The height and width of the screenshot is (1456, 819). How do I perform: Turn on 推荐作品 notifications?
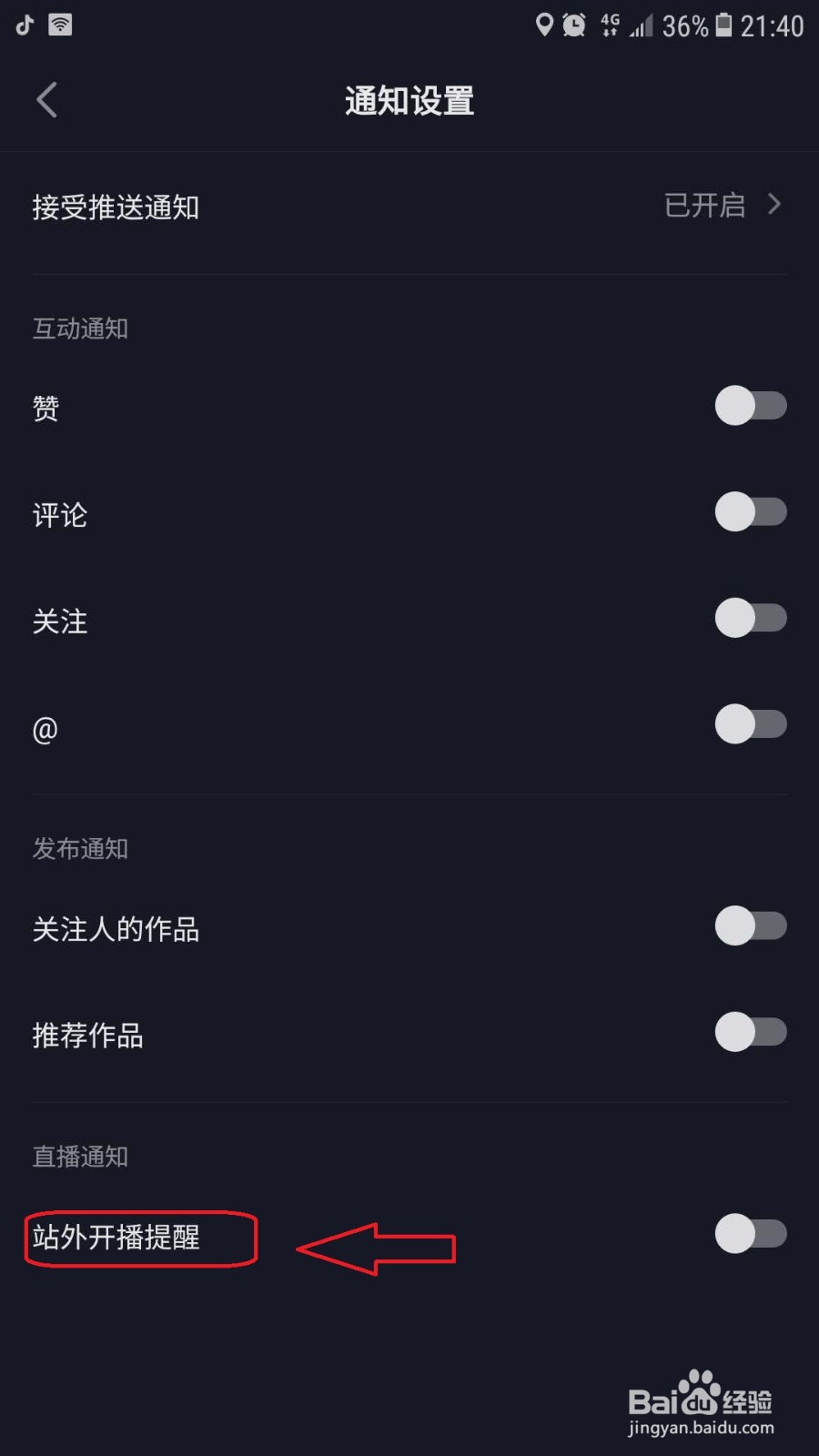(751, 1033)
